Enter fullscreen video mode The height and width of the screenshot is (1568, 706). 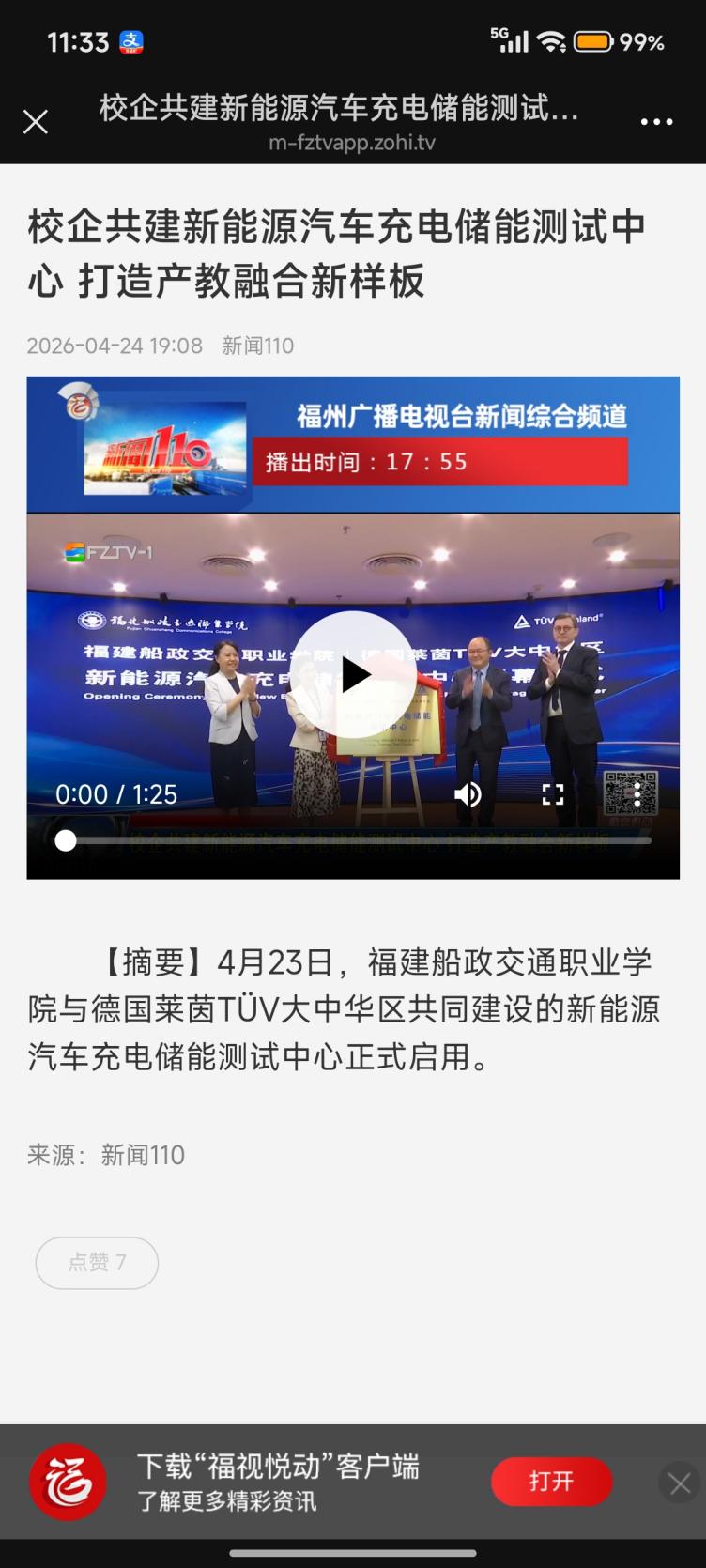553,794
